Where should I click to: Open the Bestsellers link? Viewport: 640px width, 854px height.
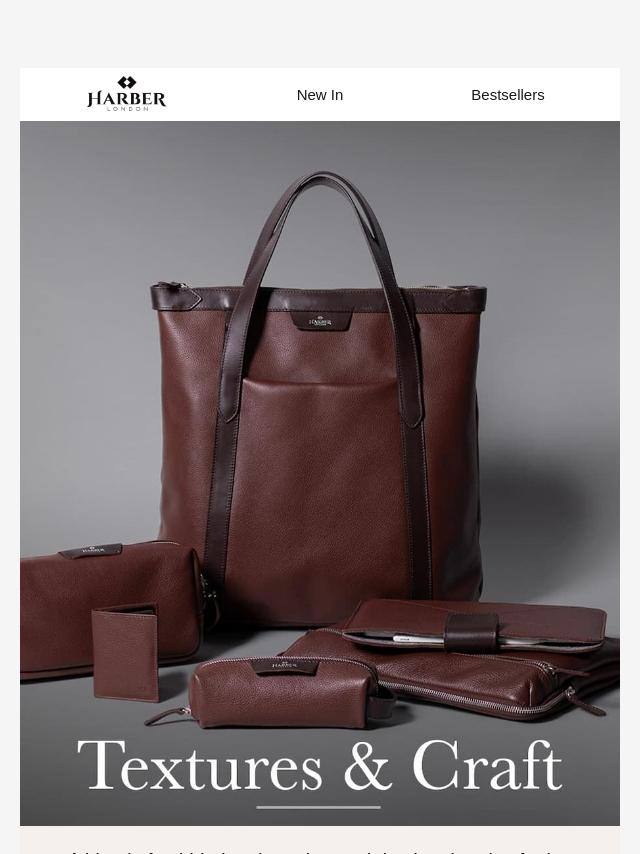pos(507,95)
